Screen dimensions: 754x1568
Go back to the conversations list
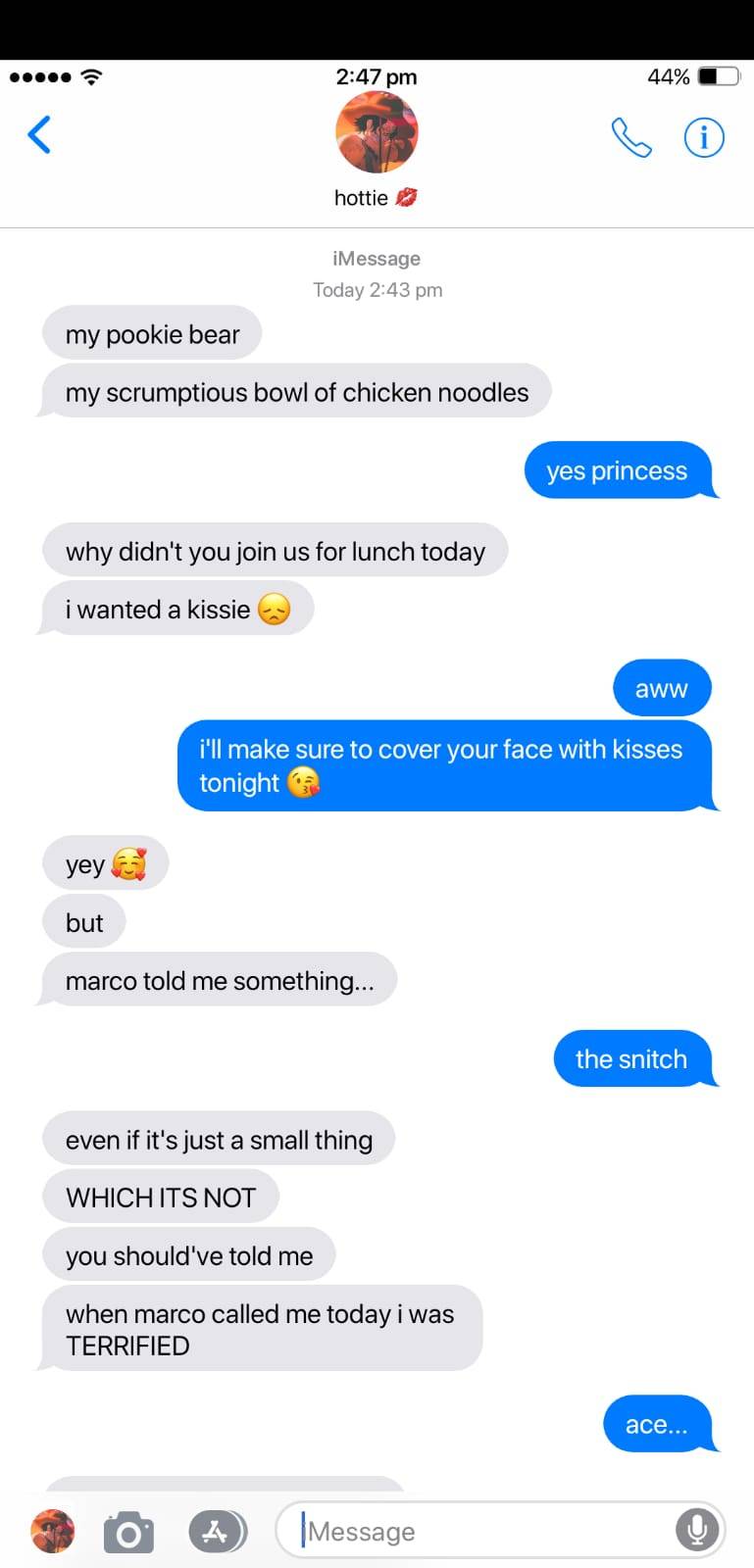39,135
